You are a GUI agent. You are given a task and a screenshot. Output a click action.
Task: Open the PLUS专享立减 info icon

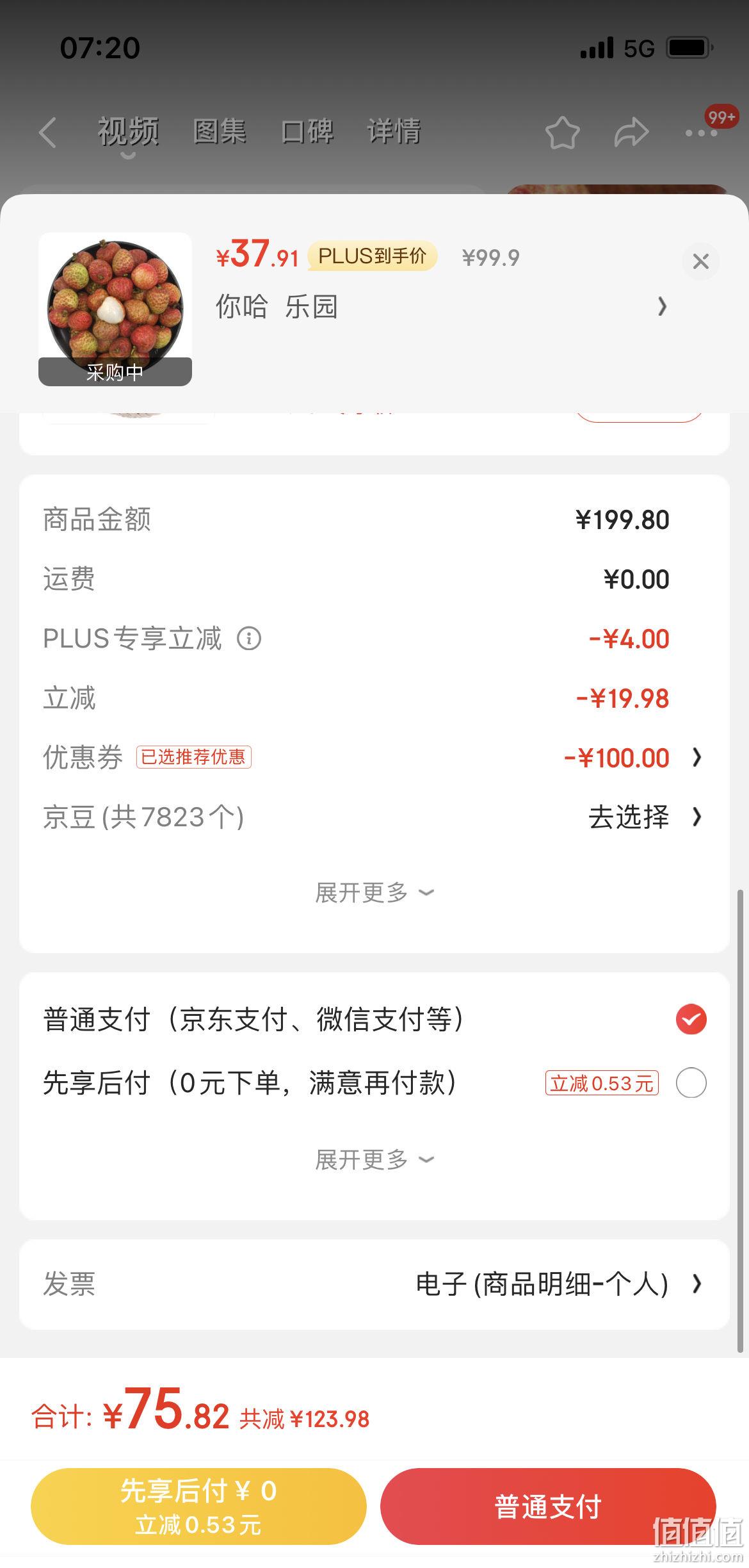click(249, 639)
